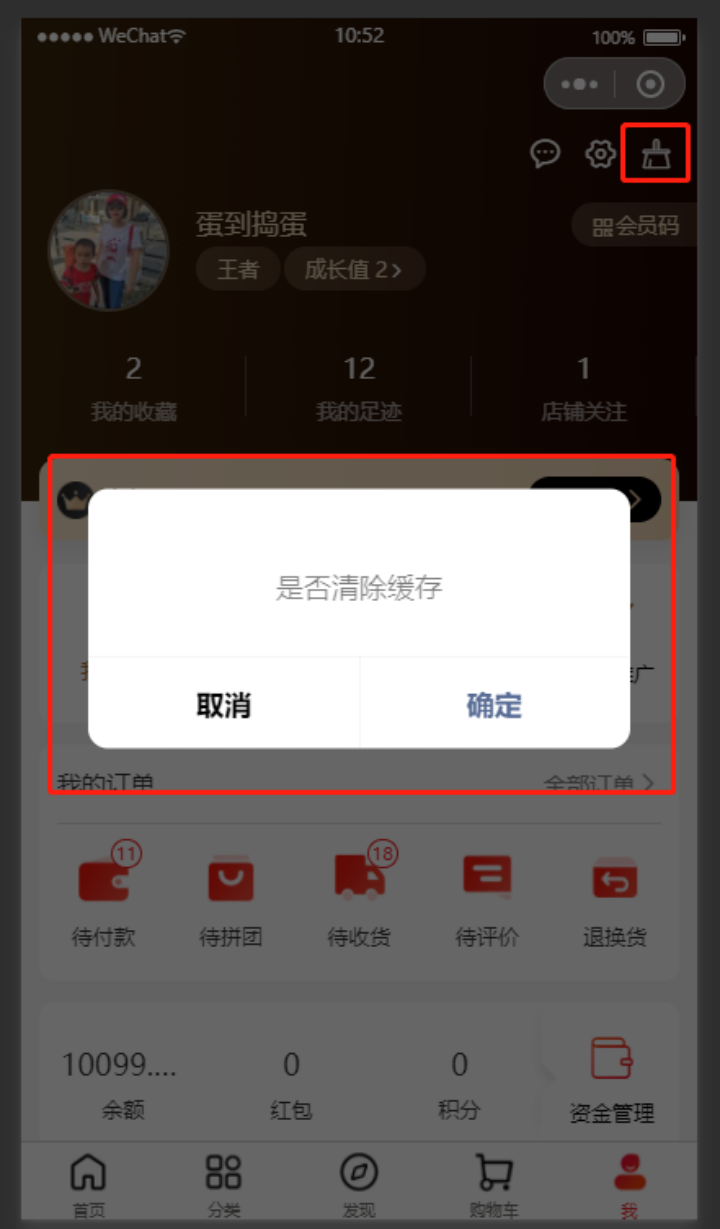
Task: Switch to the 购物车 cart tab
Action: tap(494, 1185)
